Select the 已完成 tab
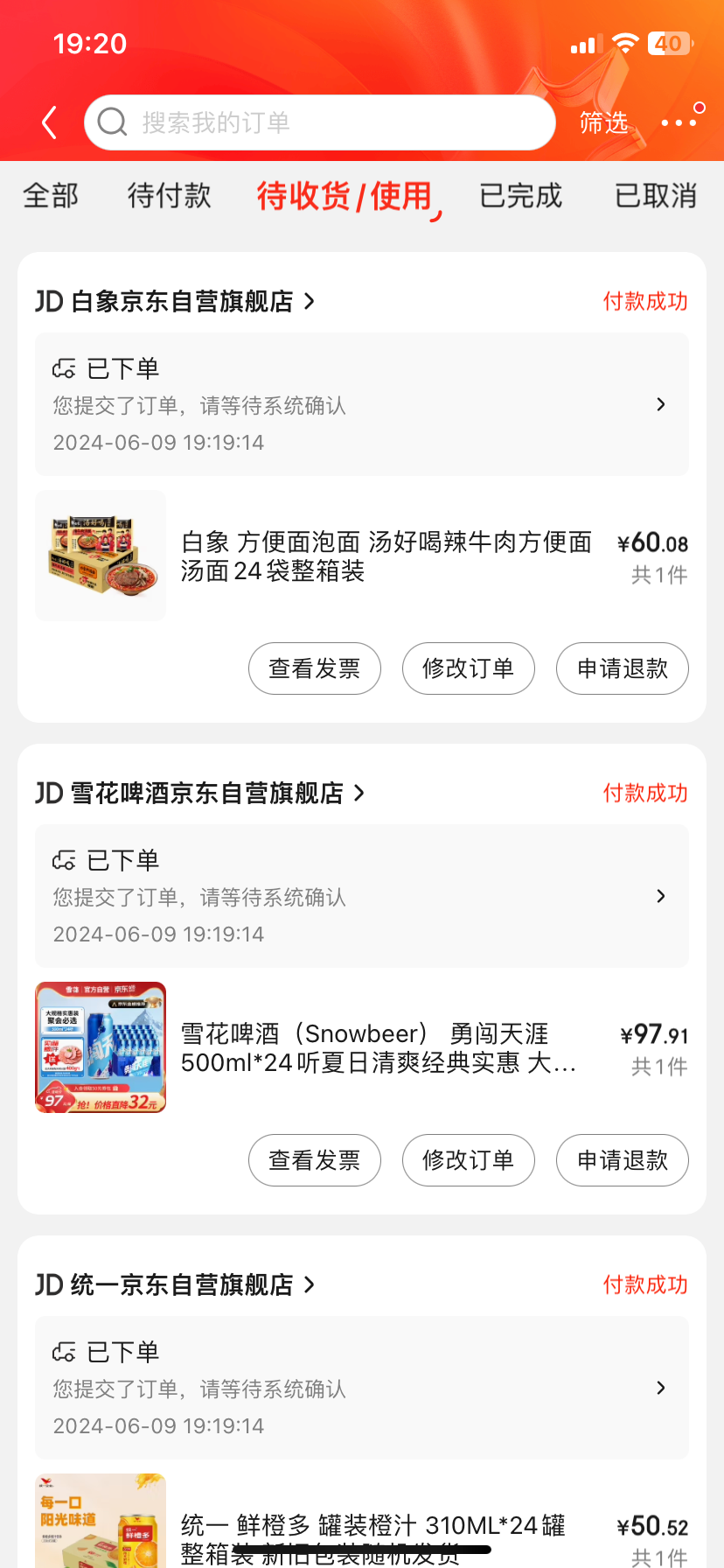The height and width of the screenshot is (1568, 724). [520, 196]
